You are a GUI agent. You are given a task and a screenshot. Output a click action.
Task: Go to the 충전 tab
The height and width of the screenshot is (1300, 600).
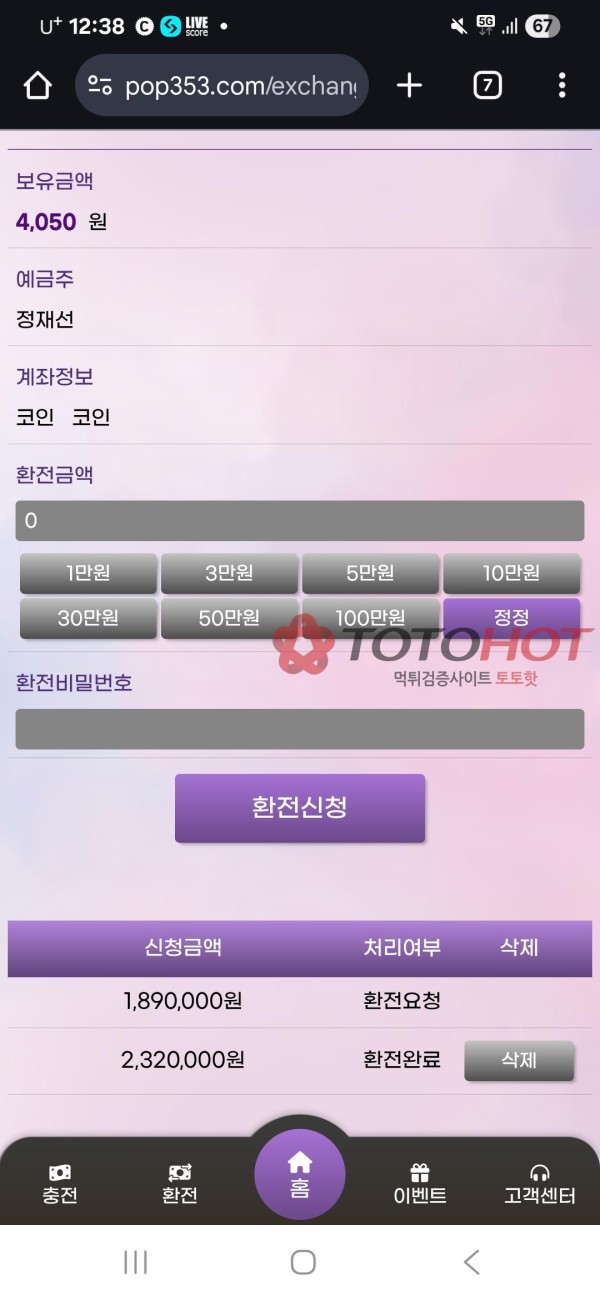pyautogui.click(x=60, y=1183)
